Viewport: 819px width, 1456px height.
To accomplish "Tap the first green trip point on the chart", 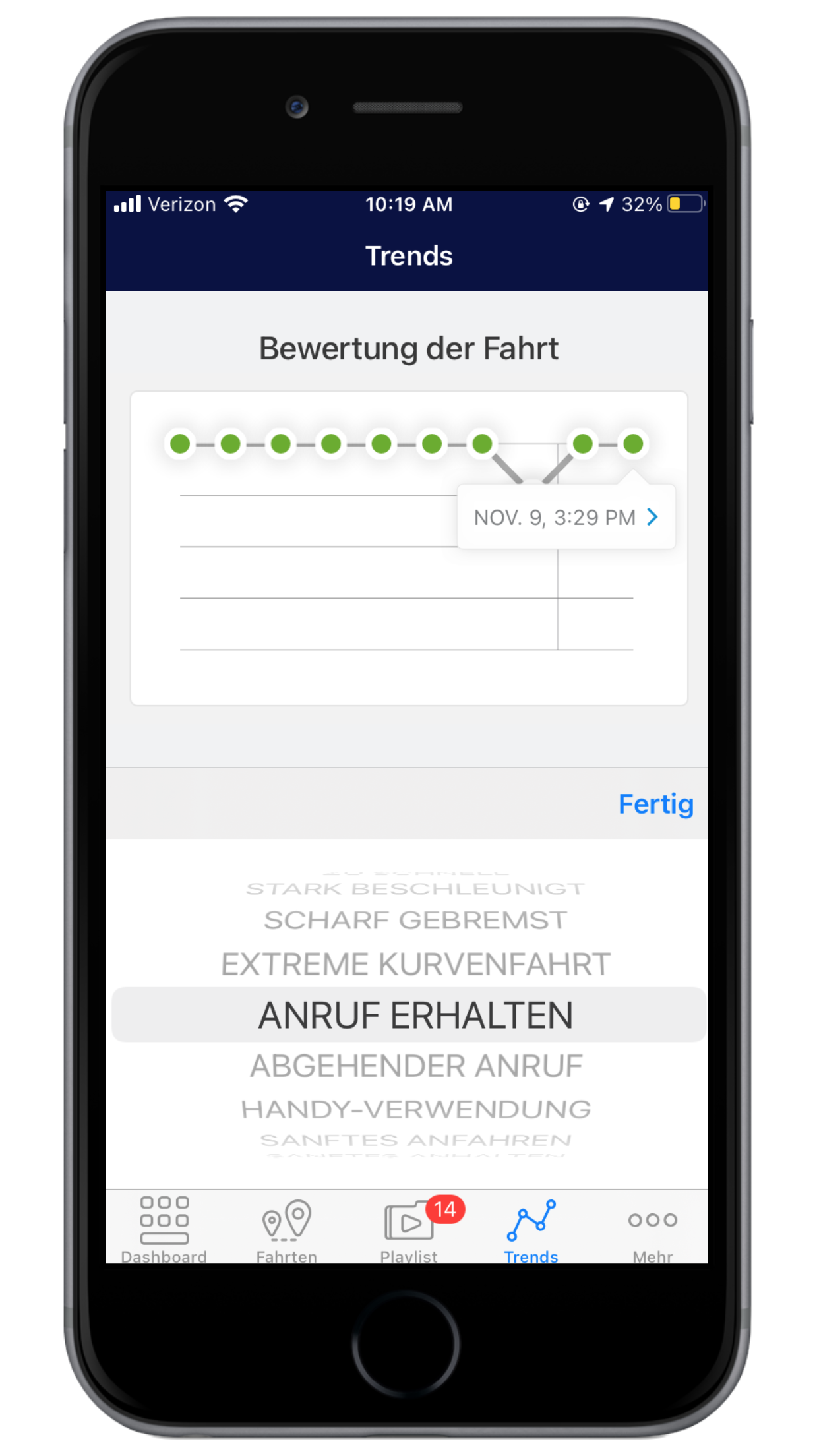I will 180,444.
